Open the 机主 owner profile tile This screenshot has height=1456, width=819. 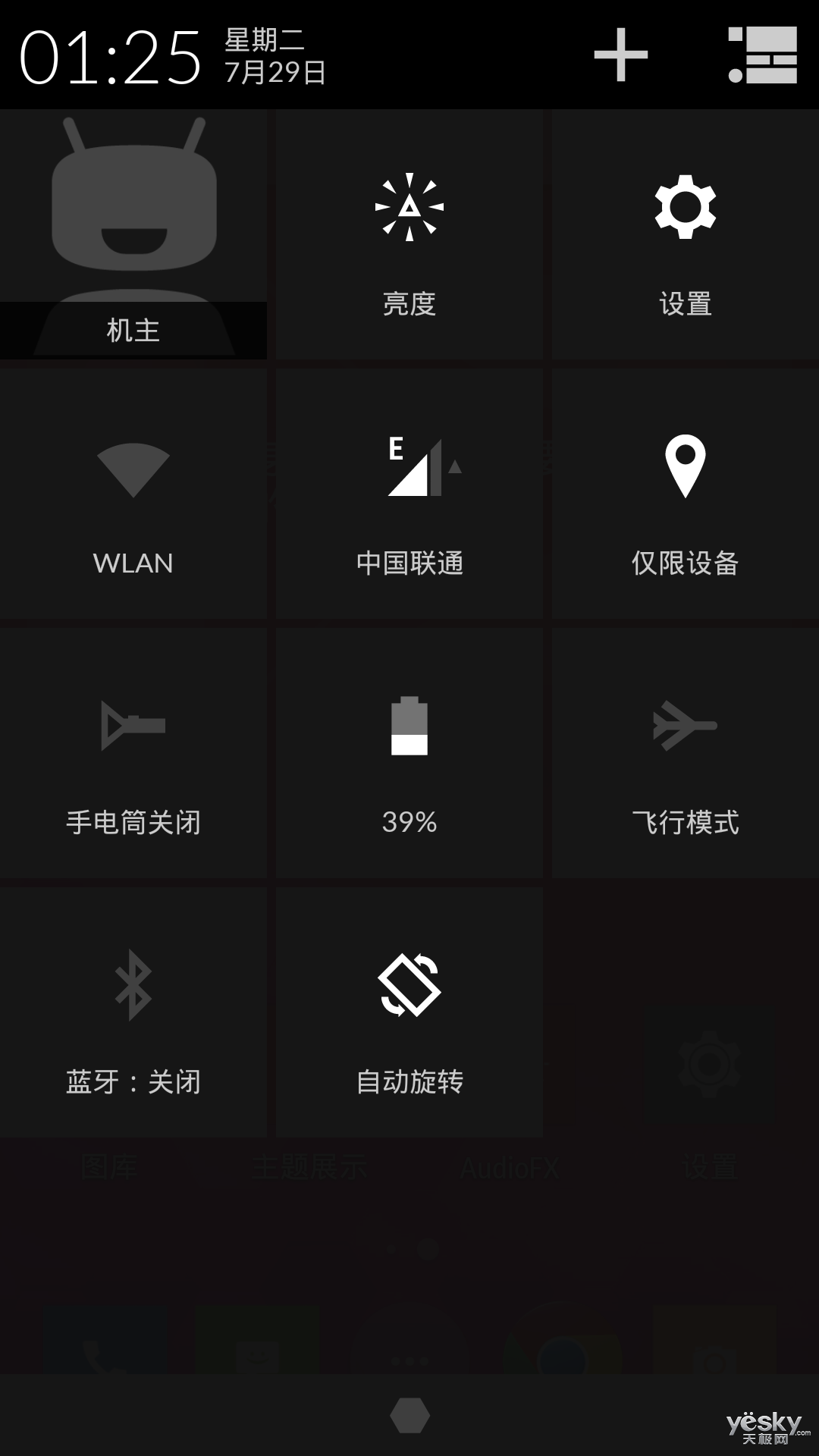(x=133, y=234)
